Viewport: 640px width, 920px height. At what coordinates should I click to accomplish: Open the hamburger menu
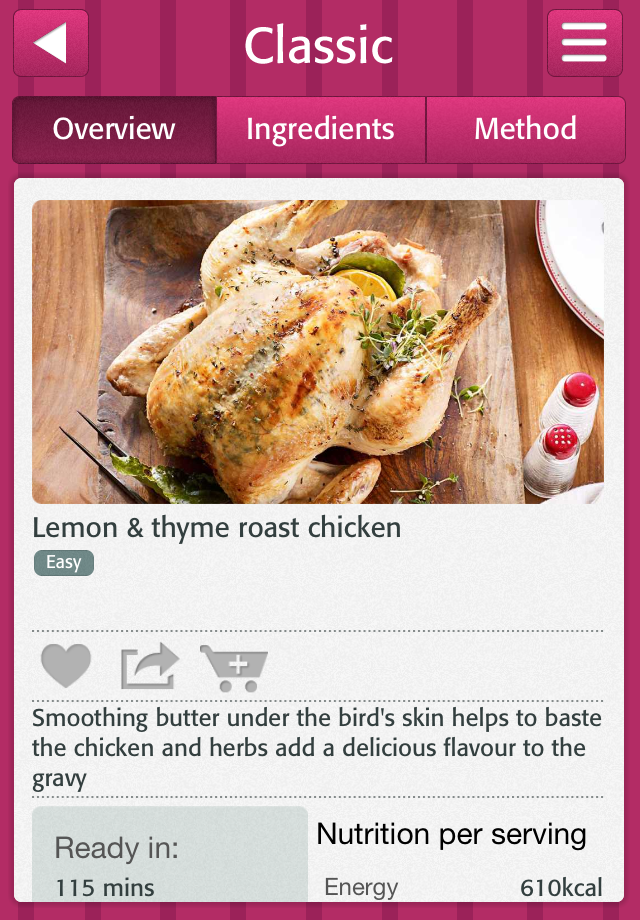(585, 43)
